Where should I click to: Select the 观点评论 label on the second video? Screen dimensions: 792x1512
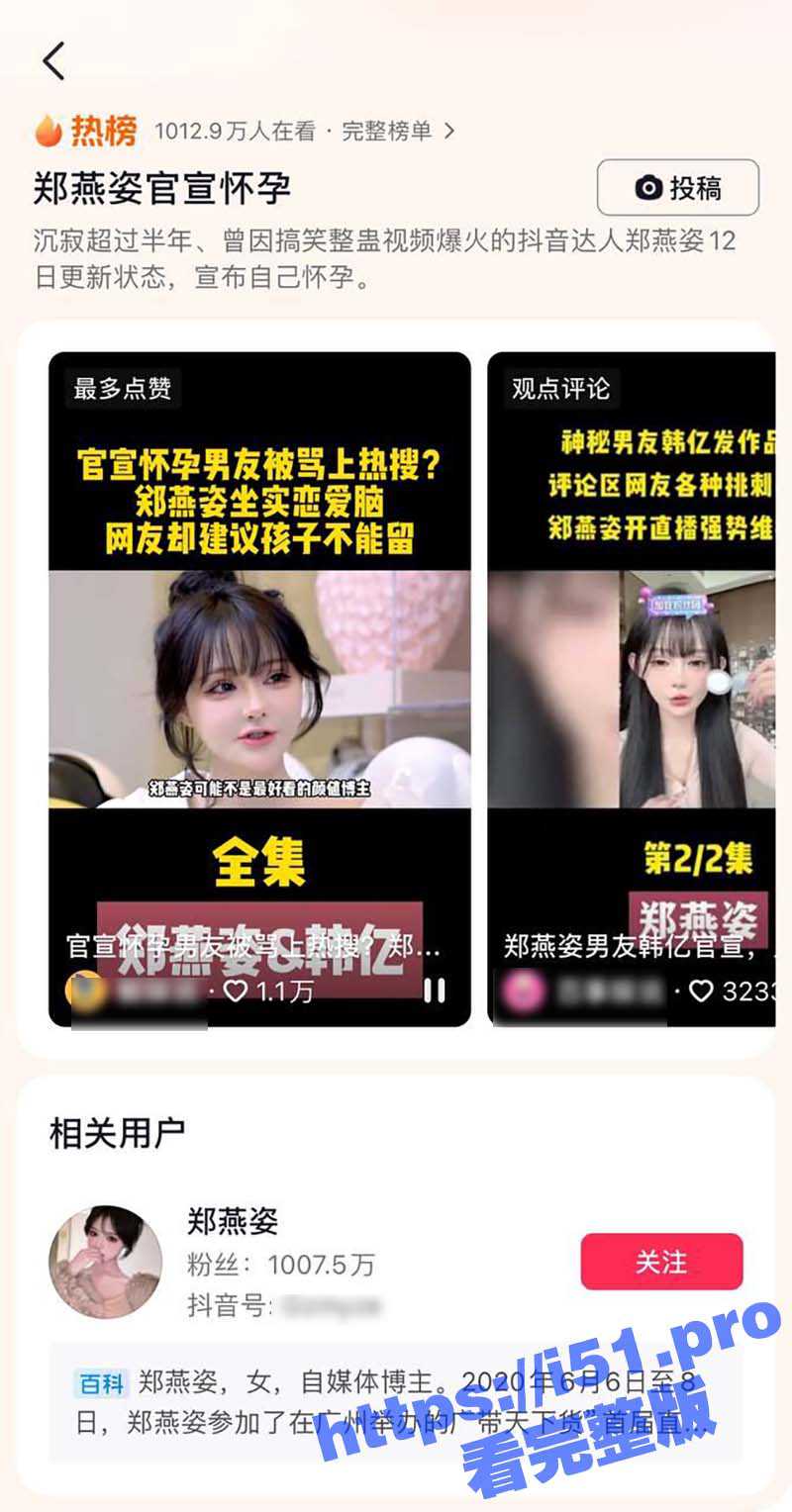558,389
